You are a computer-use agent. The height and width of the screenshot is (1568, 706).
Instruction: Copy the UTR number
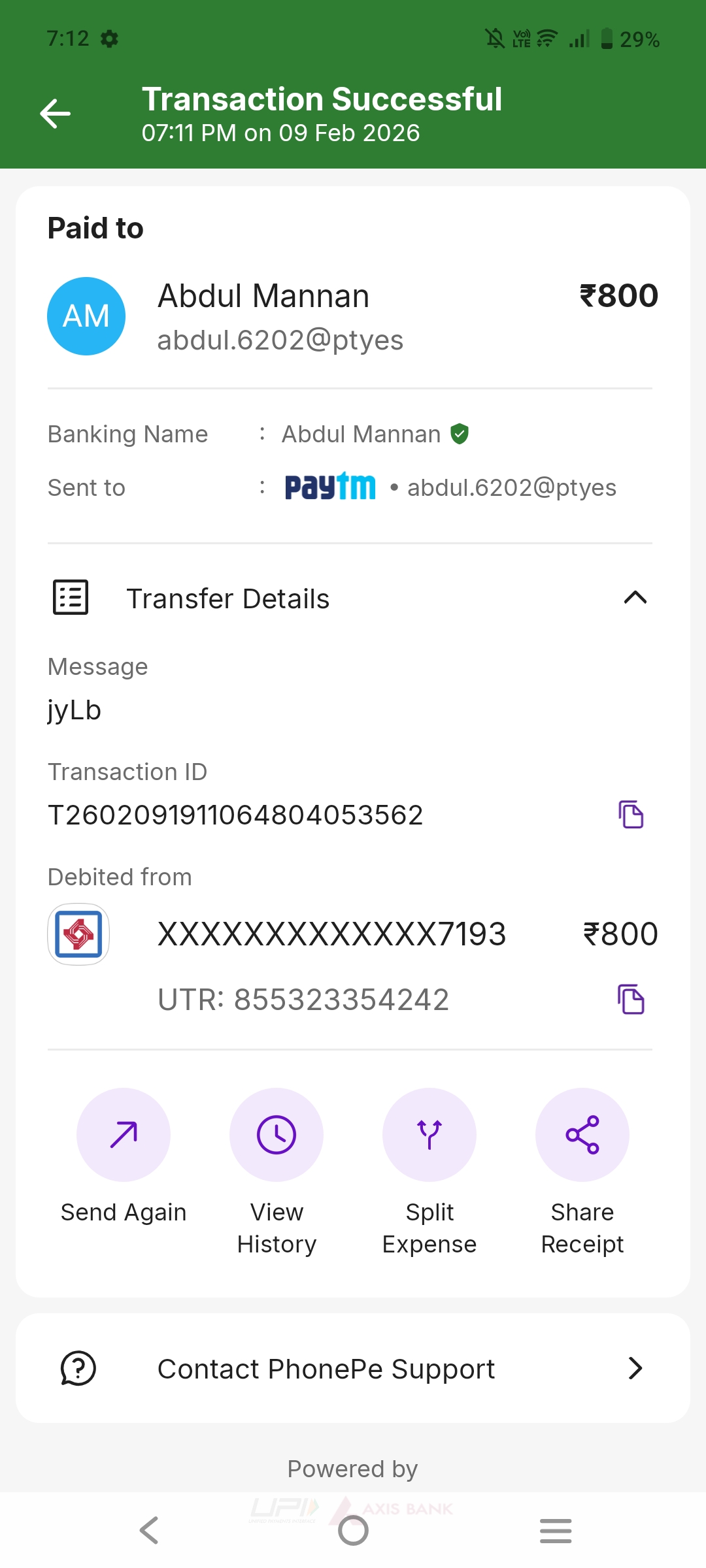[x=631, y=1000]
